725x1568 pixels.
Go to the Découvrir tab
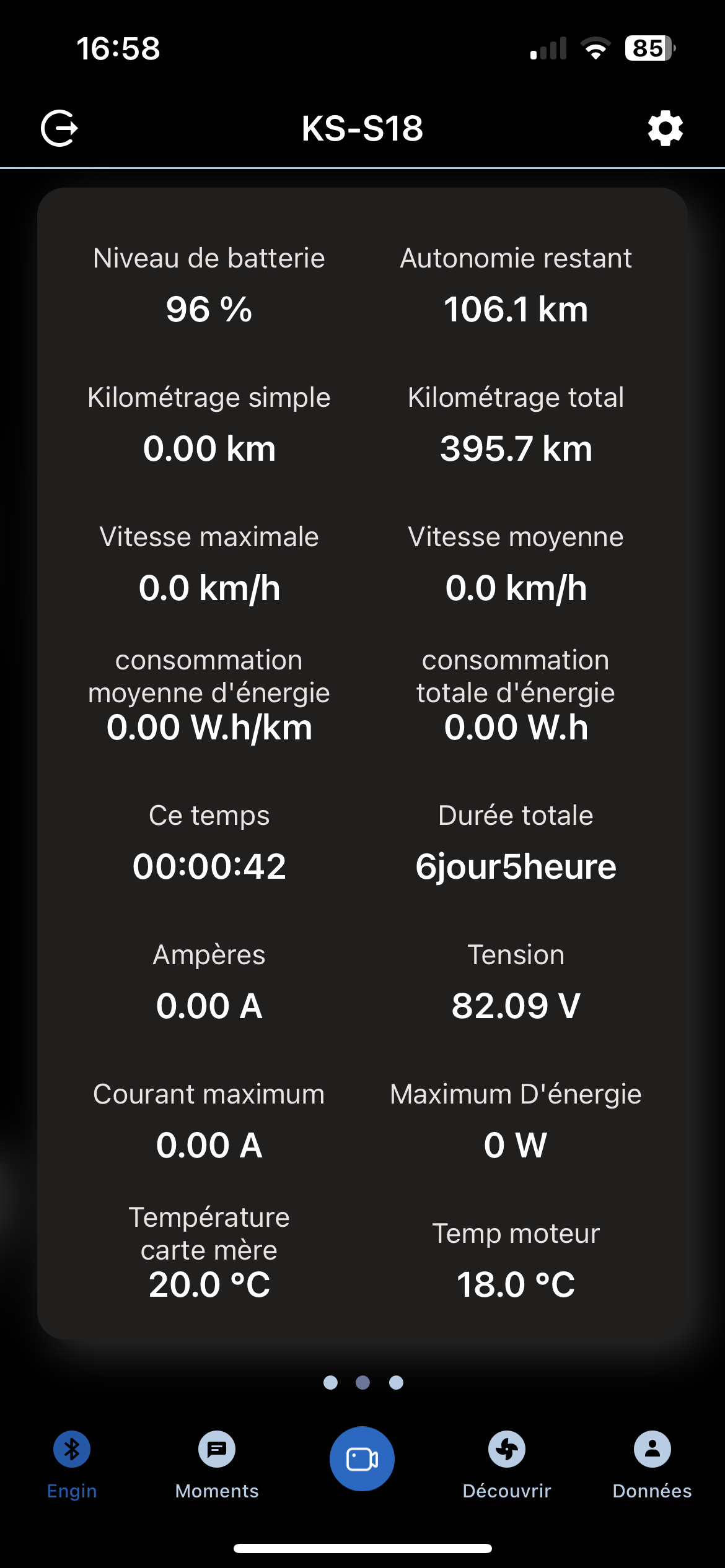tap(507, 1465)
